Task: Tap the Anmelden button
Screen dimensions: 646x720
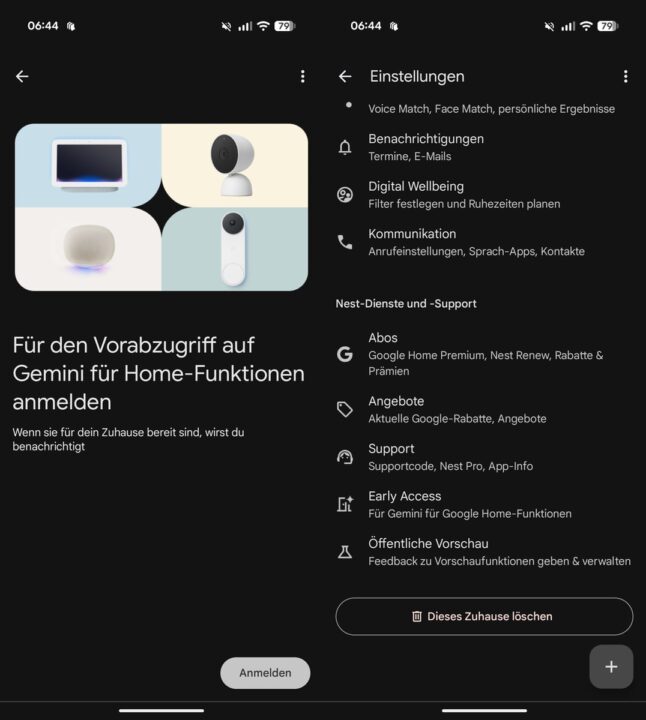Action: click(265, 673)
